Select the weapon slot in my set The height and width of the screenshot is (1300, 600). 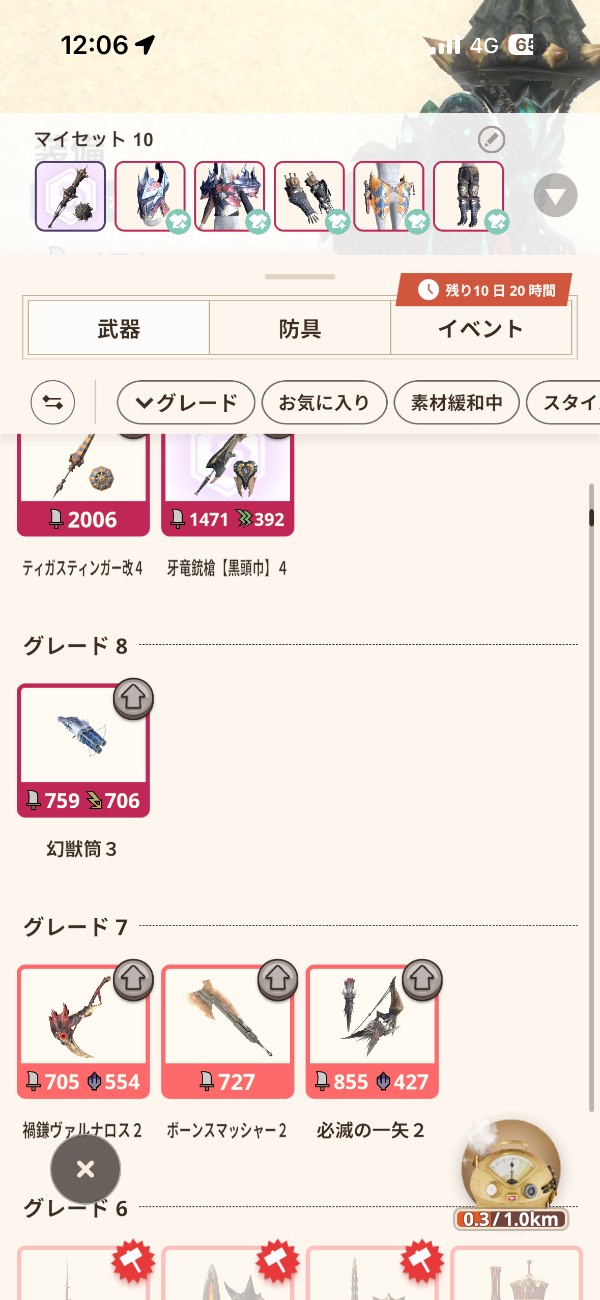pos(70,196)
